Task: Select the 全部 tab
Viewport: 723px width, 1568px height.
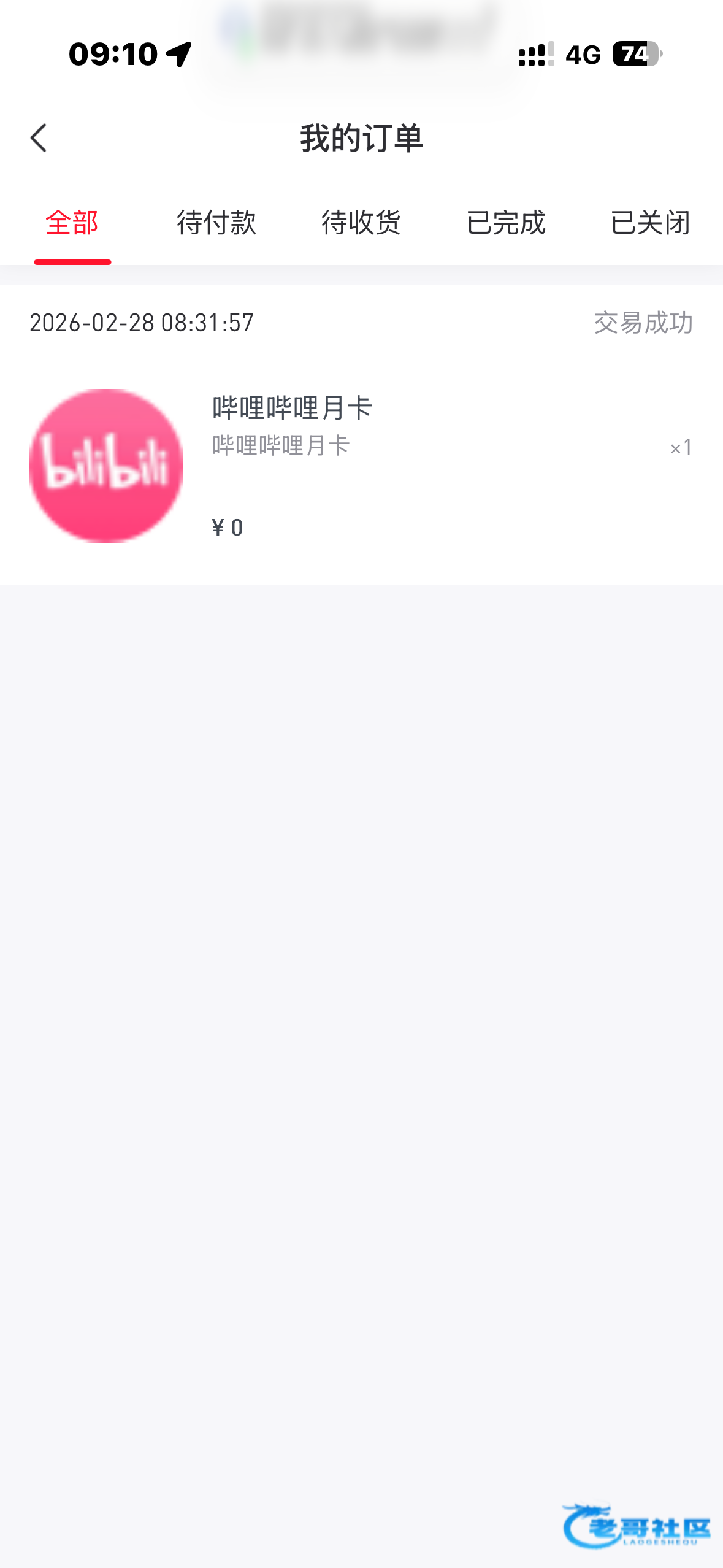Action: point(72,223)
